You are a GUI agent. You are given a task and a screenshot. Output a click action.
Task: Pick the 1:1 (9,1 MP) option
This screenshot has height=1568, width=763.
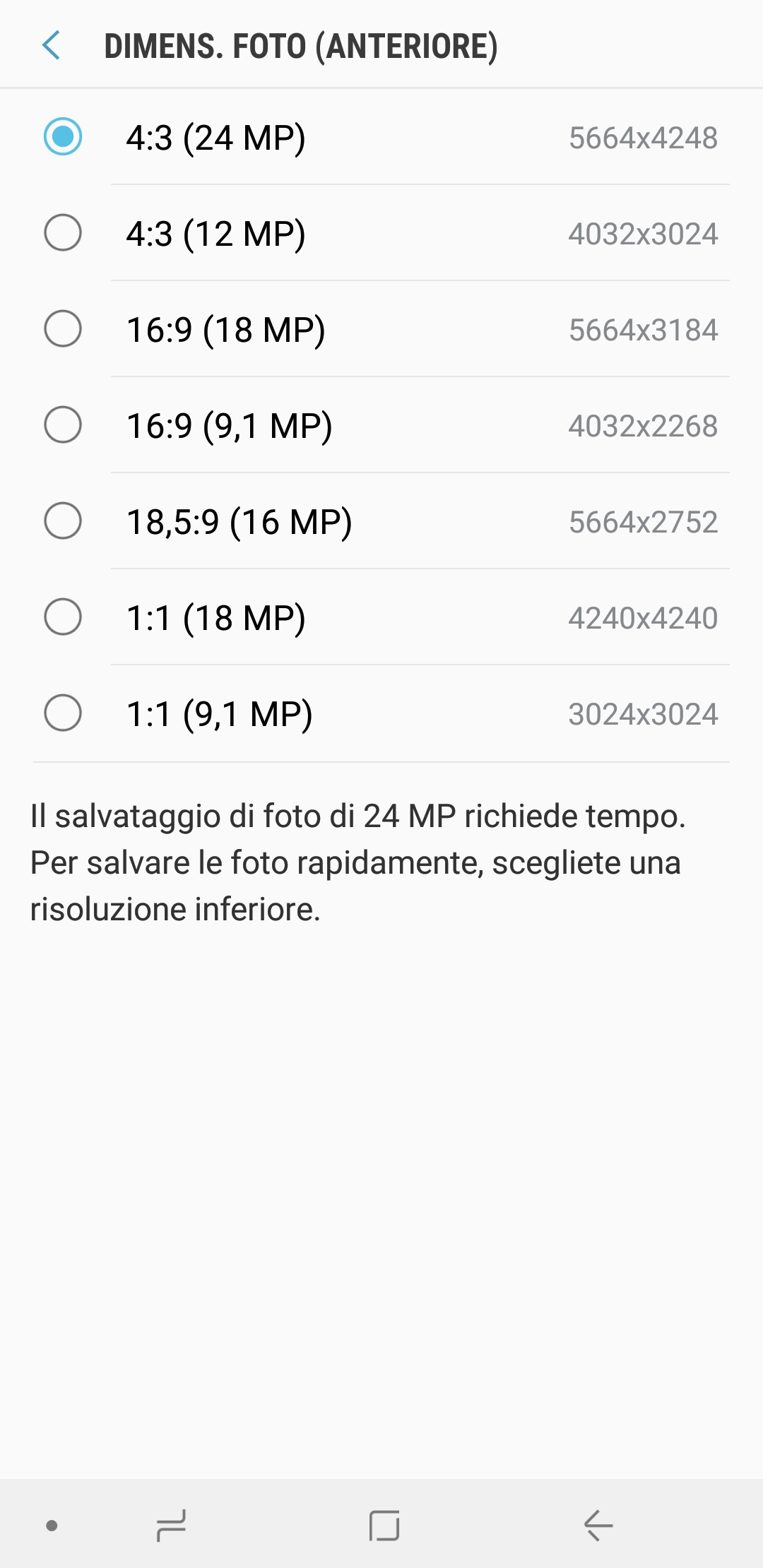[381, 713]
